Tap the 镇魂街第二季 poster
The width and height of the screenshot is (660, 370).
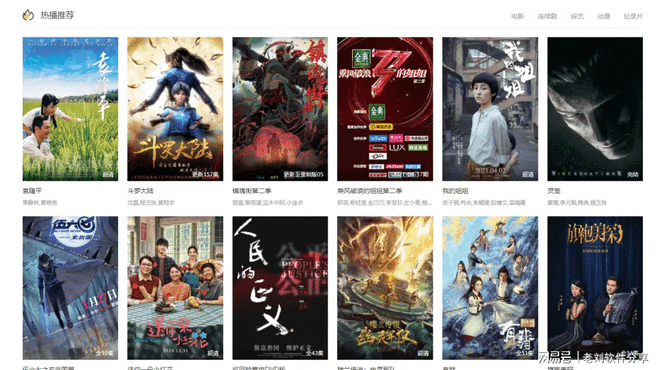click(x=280, y=109)
